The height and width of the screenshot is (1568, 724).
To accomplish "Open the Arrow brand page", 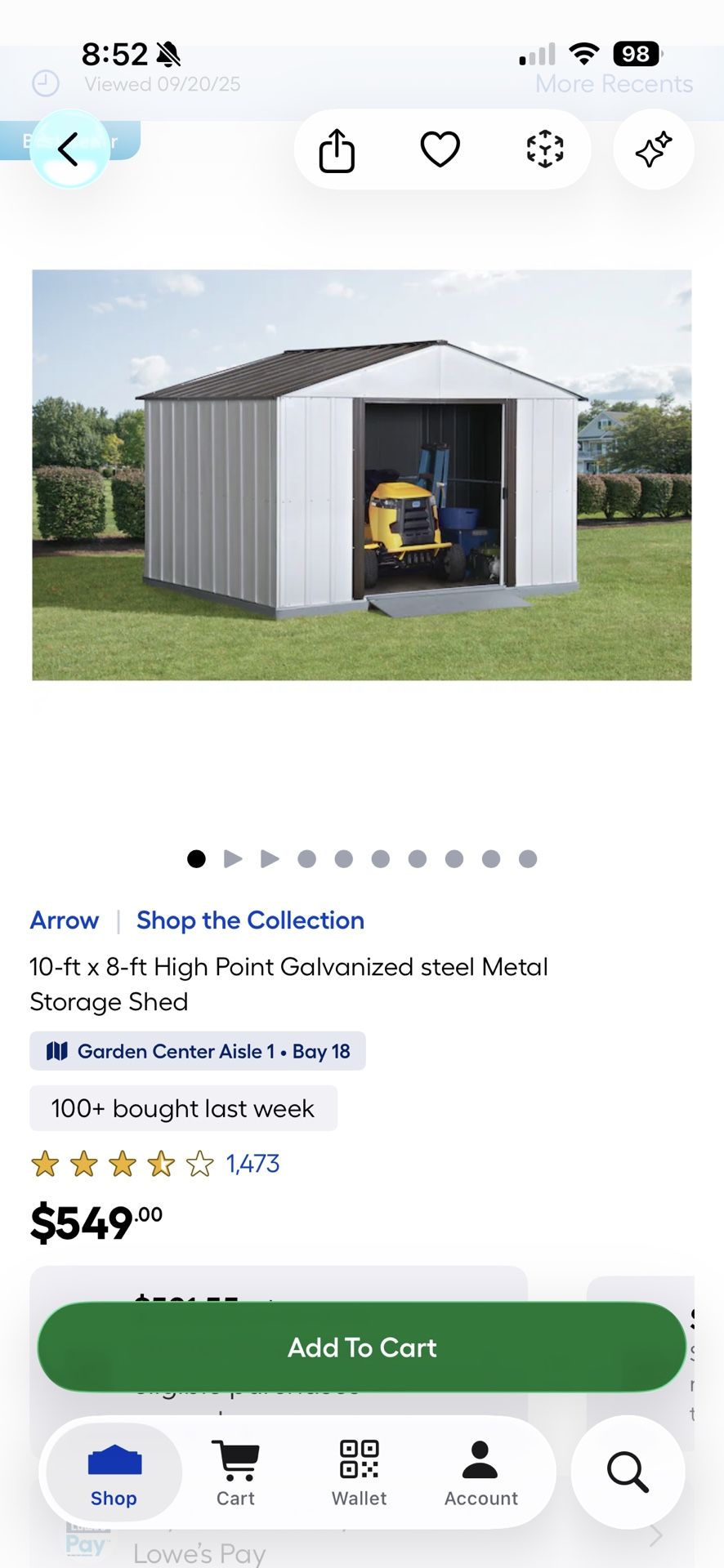I will pos(64,920).
